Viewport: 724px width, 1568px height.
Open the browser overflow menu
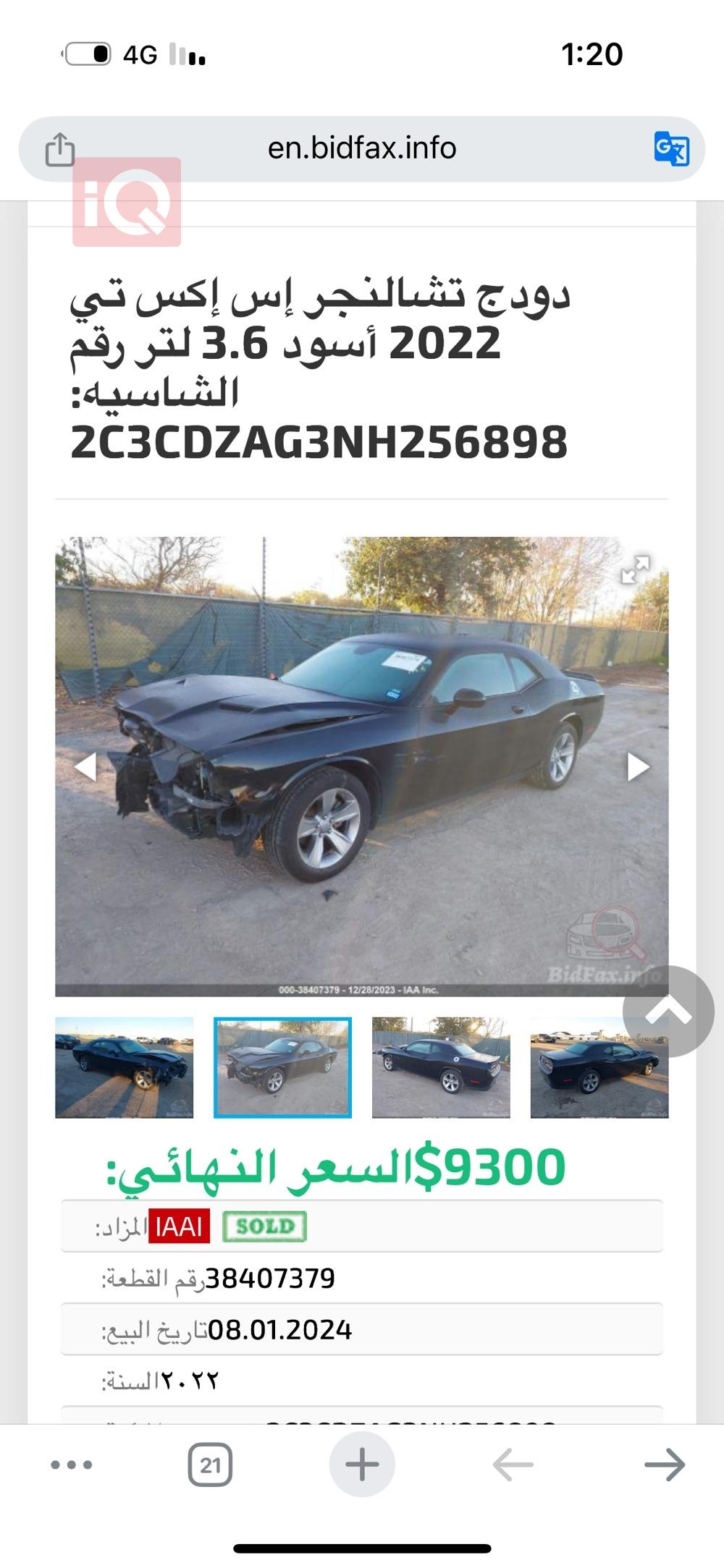tap(72, 1465)
